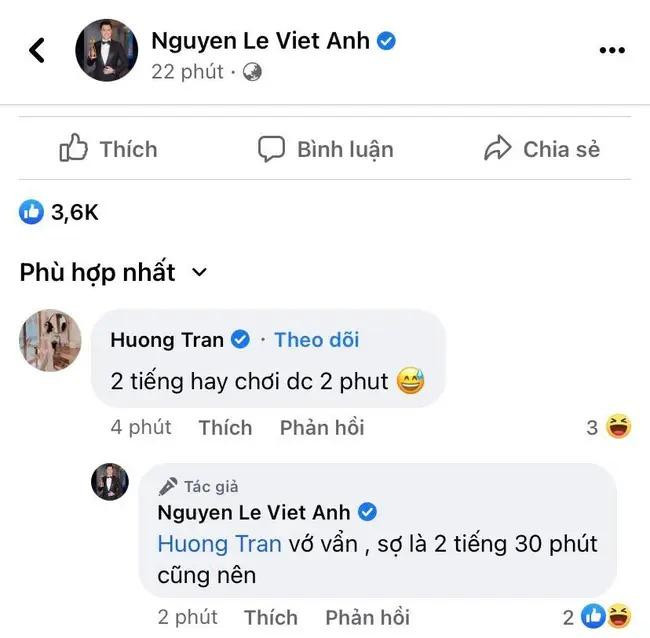The width and height of the screenshot is (650, 638).
Task: Like Nguyen Le Viet Anh's reply
Action: (x=271, y=617)
